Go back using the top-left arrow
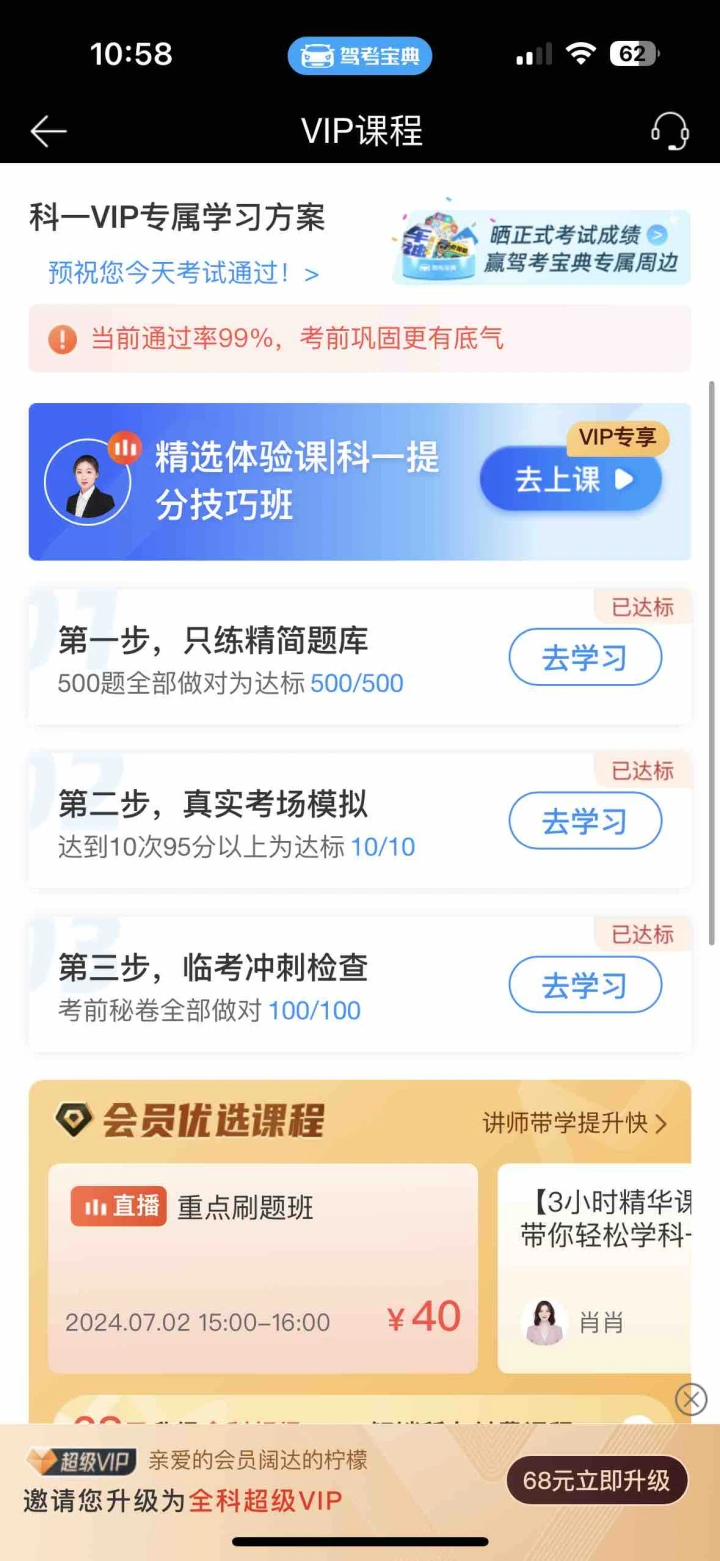This screenshot has height=1561, width=720. (48, 131)
